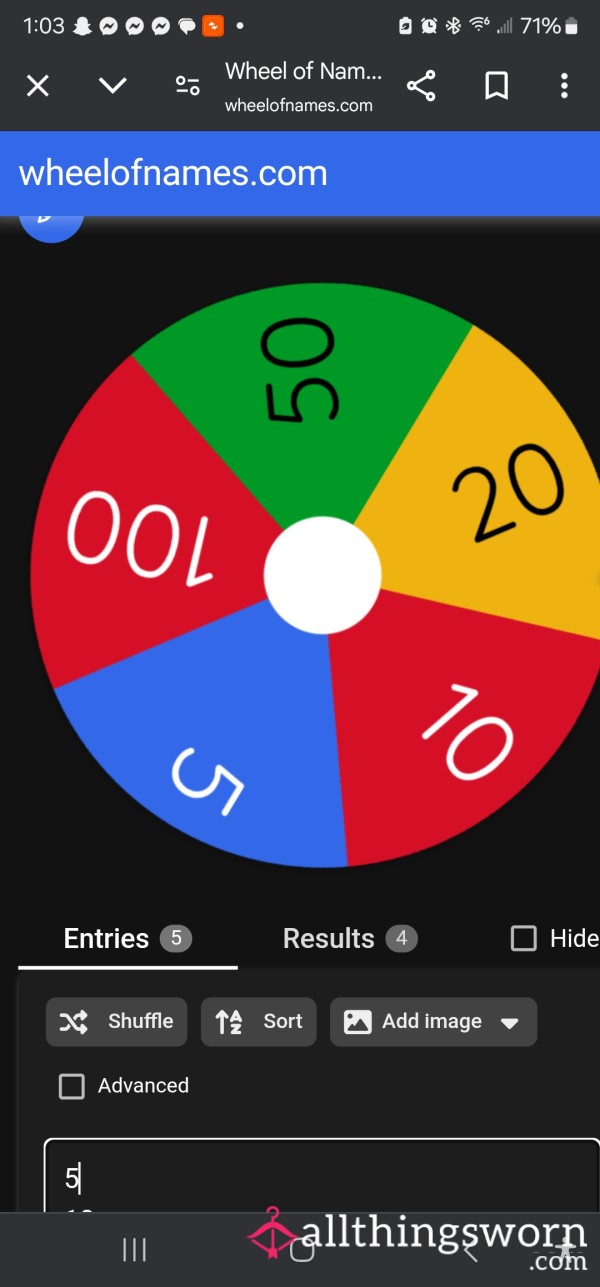The width and height of the screenshot is (600, 1287).
Task: Switch to the Results tab
Action: [x=350, y=938]
